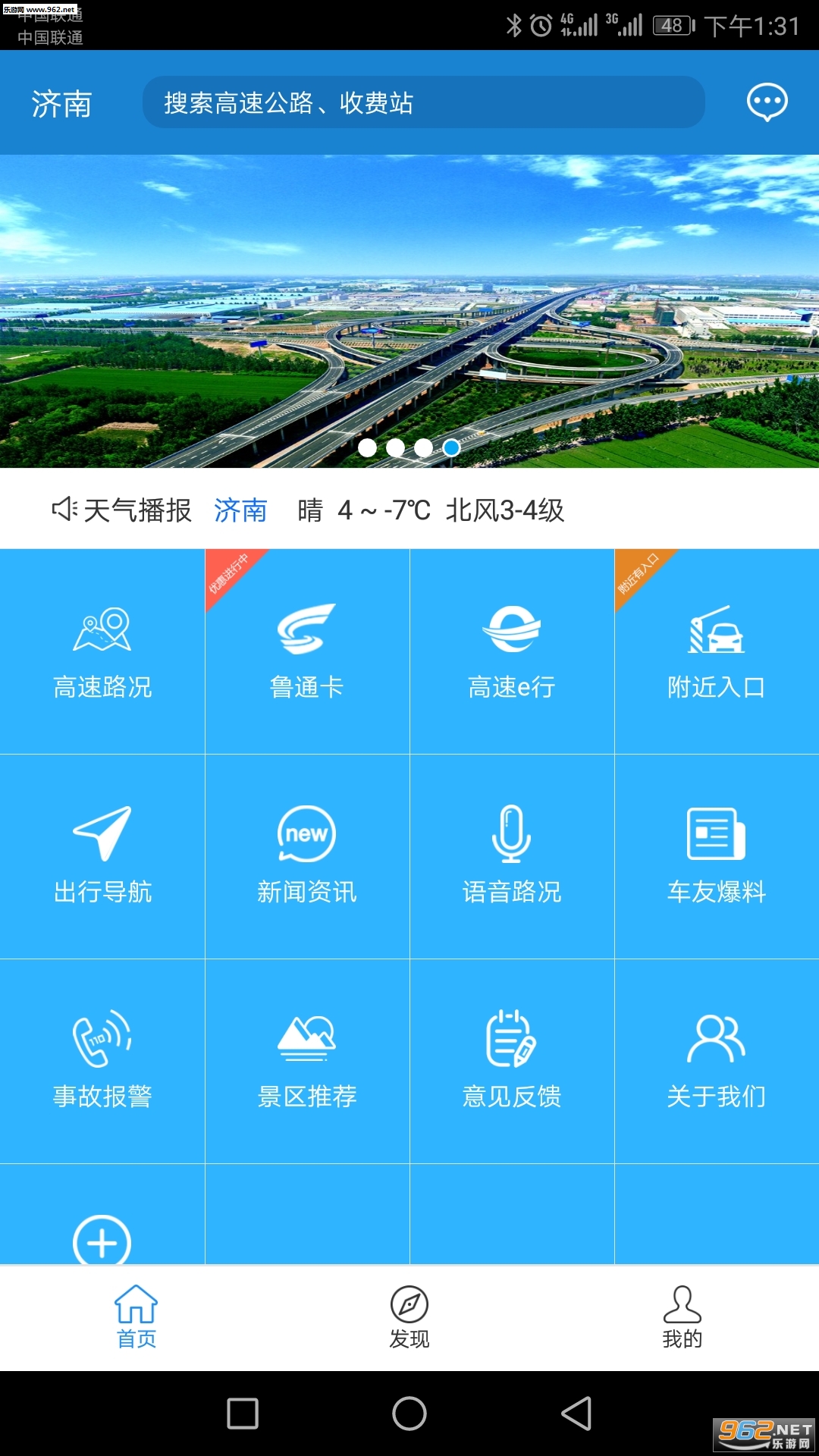The height and width of the screenshot is (1456, 819).
Task: Open 新闻资讯 news
Action: (307, 857)
